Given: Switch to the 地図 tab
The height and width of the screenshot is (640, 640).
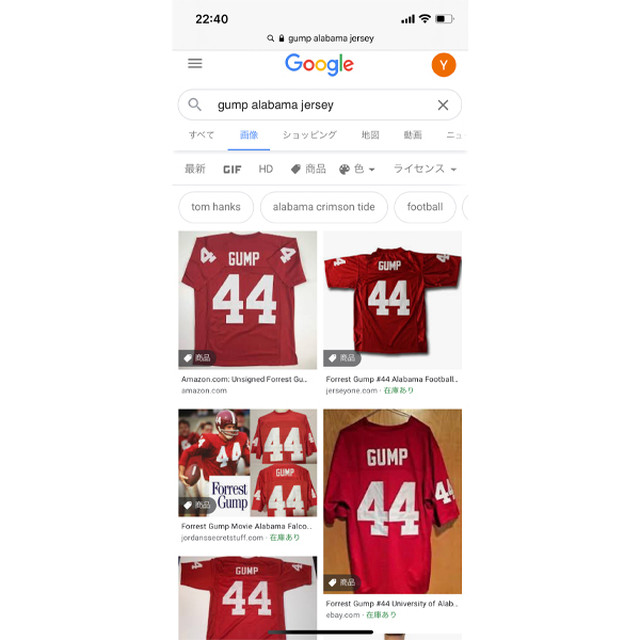Looking at the screenshot, I should click(x=370, y=135).
